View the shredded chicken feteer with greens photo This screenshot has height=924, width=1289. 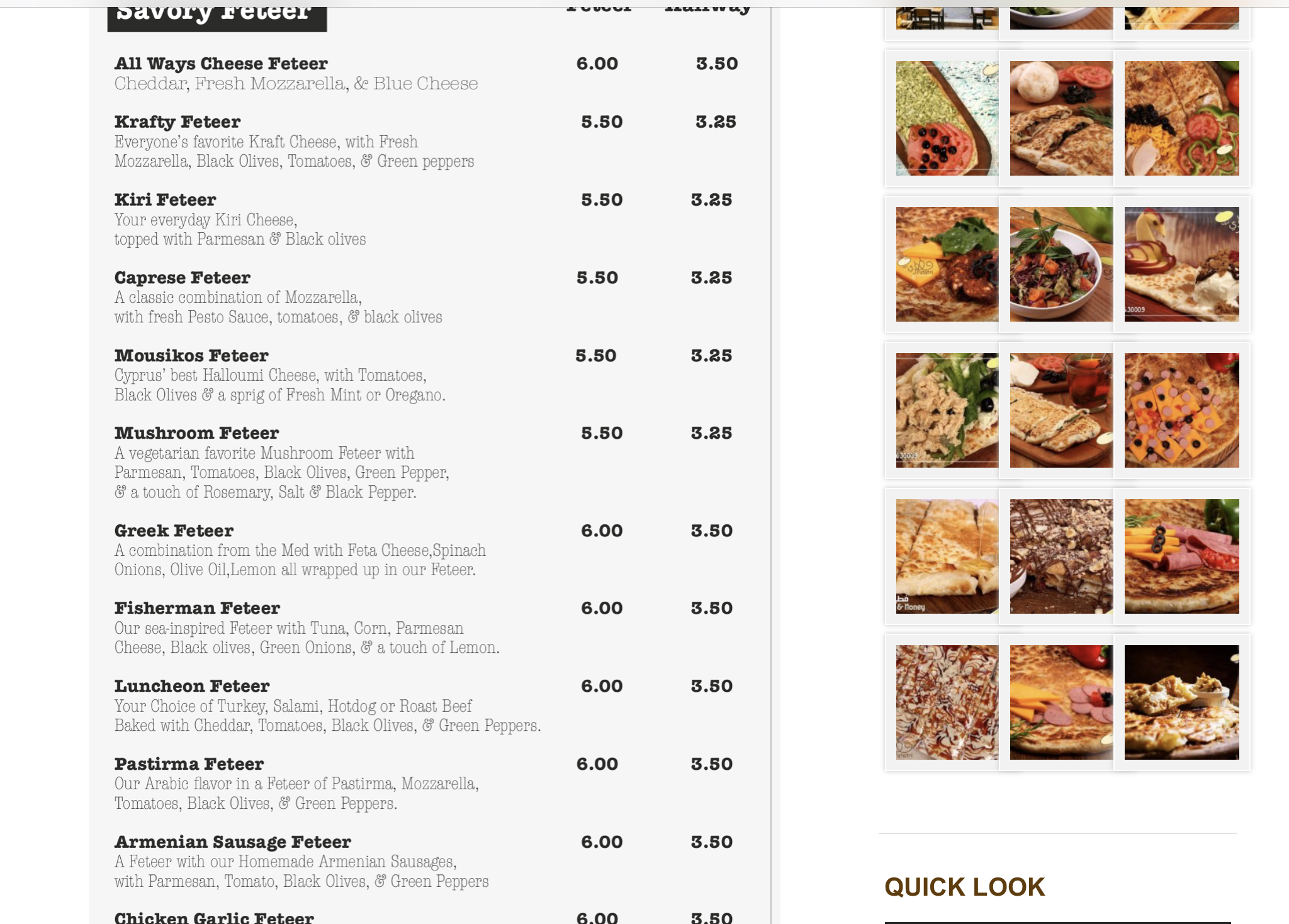coord(947,410)
